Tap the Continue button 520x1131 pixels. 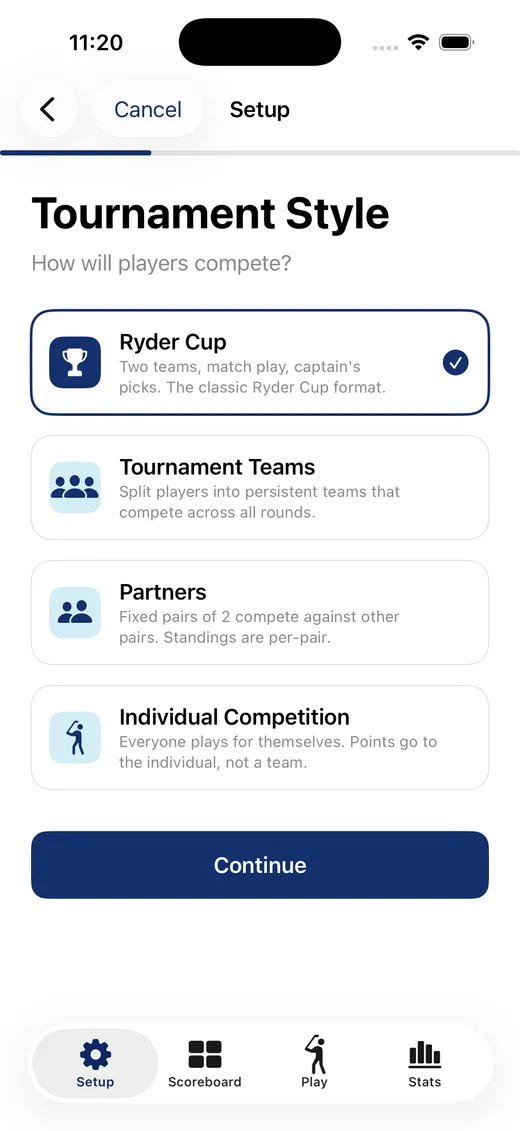coord(260,865)
